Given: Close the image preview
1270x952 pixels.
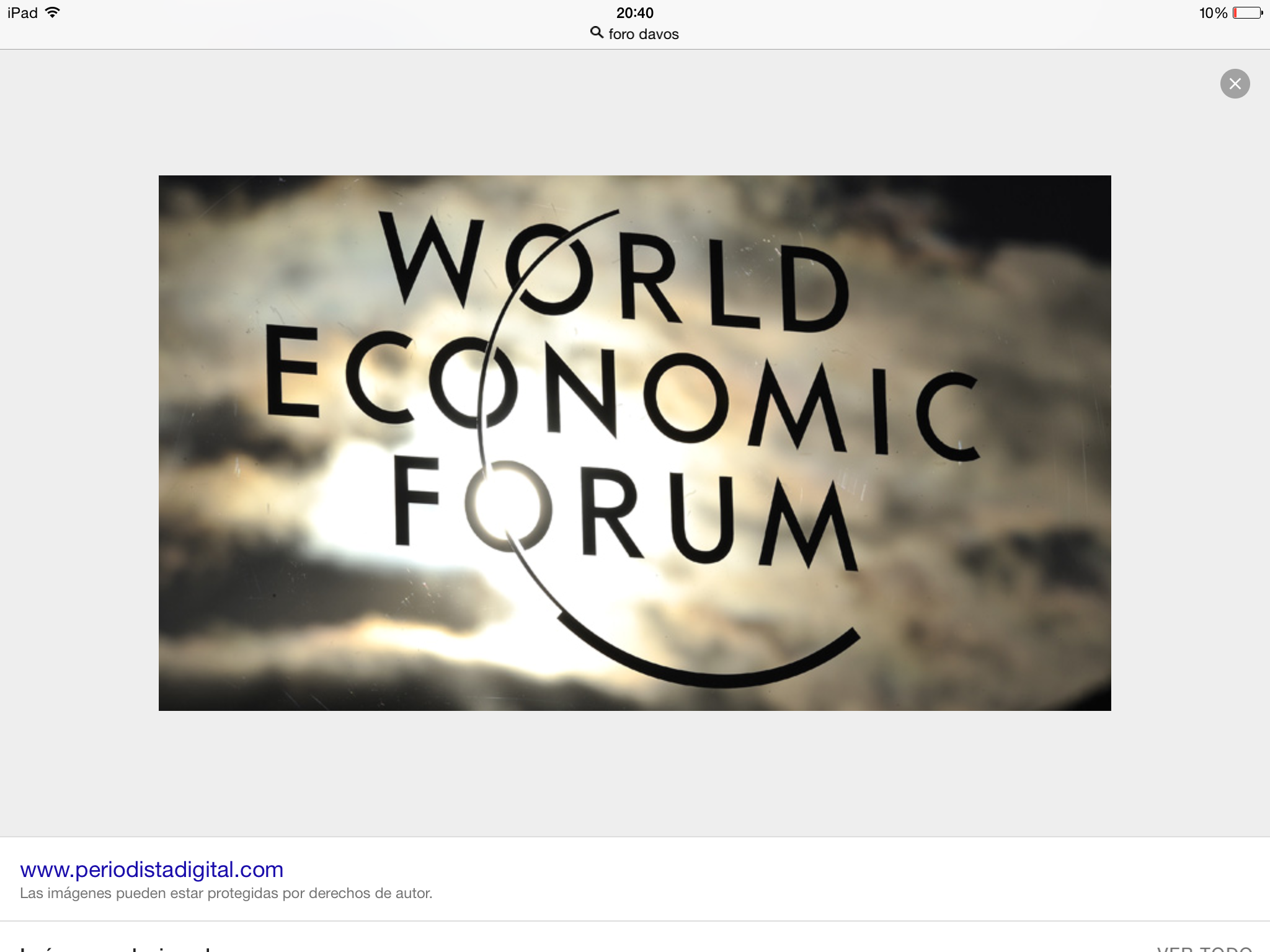Looking at the screenshot, I should click(x=1235, y=84).
